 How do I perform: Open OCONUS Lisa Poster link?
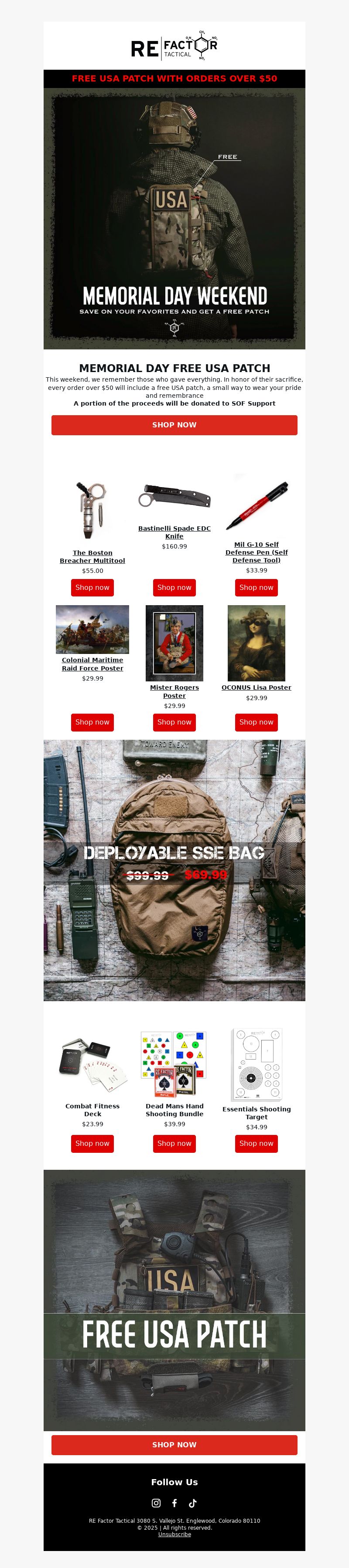(257, 687)
